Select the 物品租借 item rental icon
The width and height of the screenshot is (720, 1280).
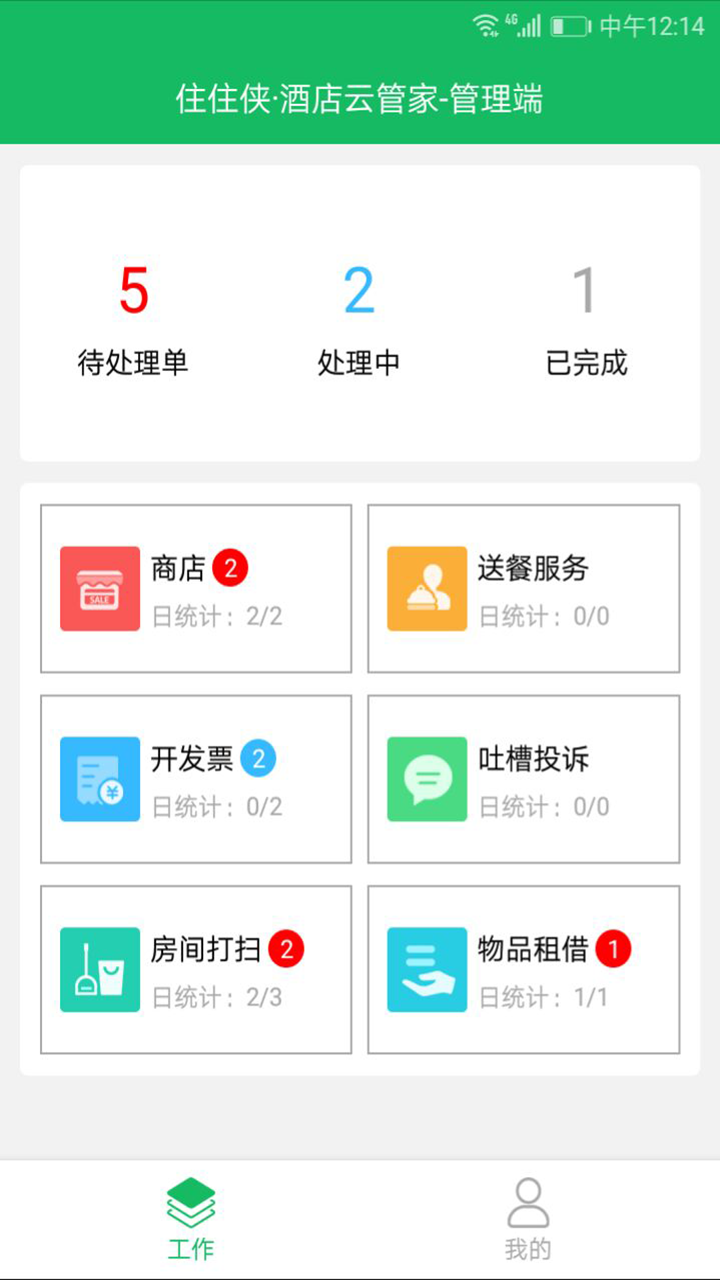coord(426,968)
